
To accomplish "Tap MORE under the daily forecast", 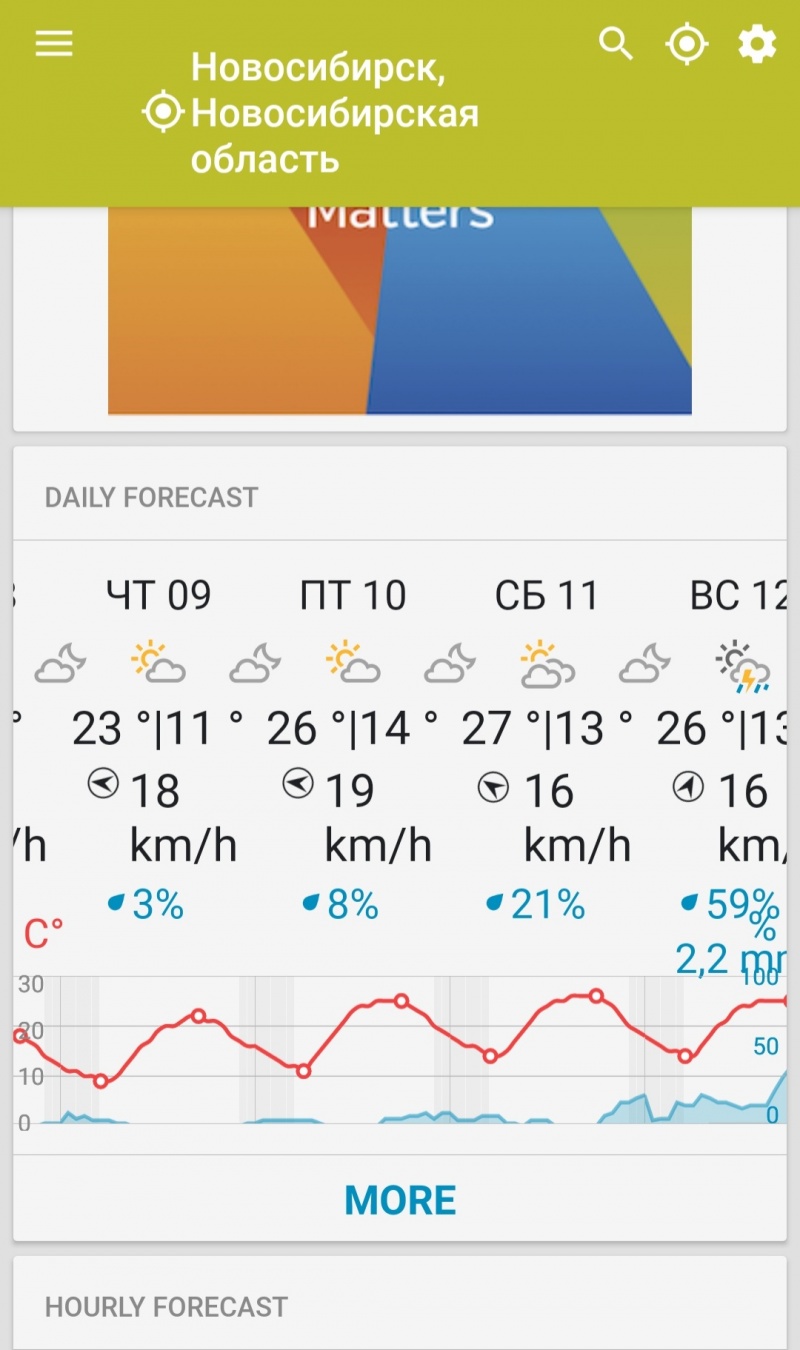I will coord(400,1199).
